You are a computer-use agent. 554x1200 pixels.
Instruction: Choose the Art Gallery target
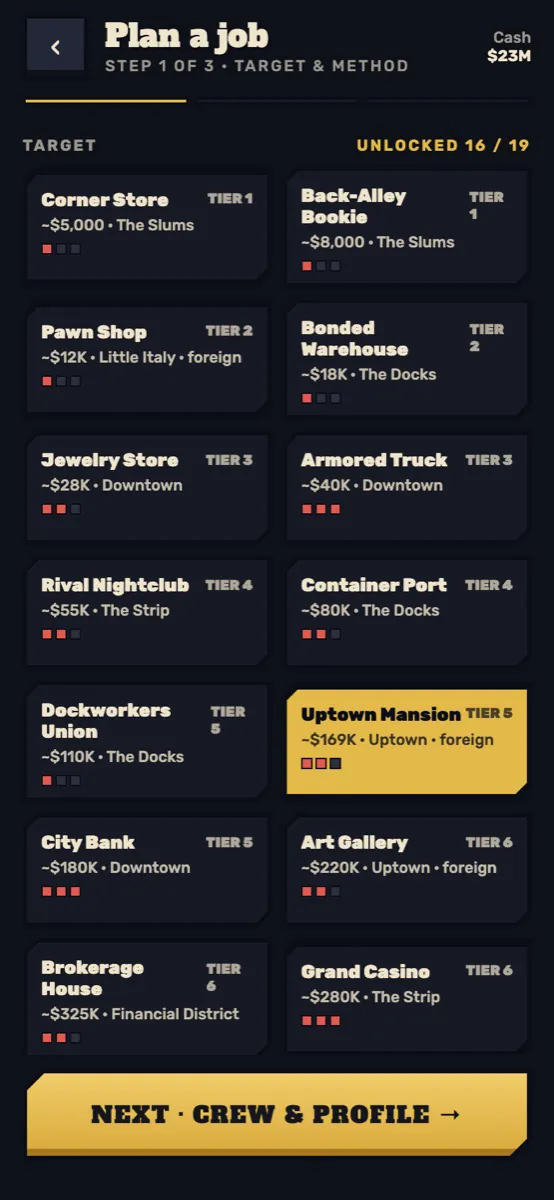[x=407, y=870]
